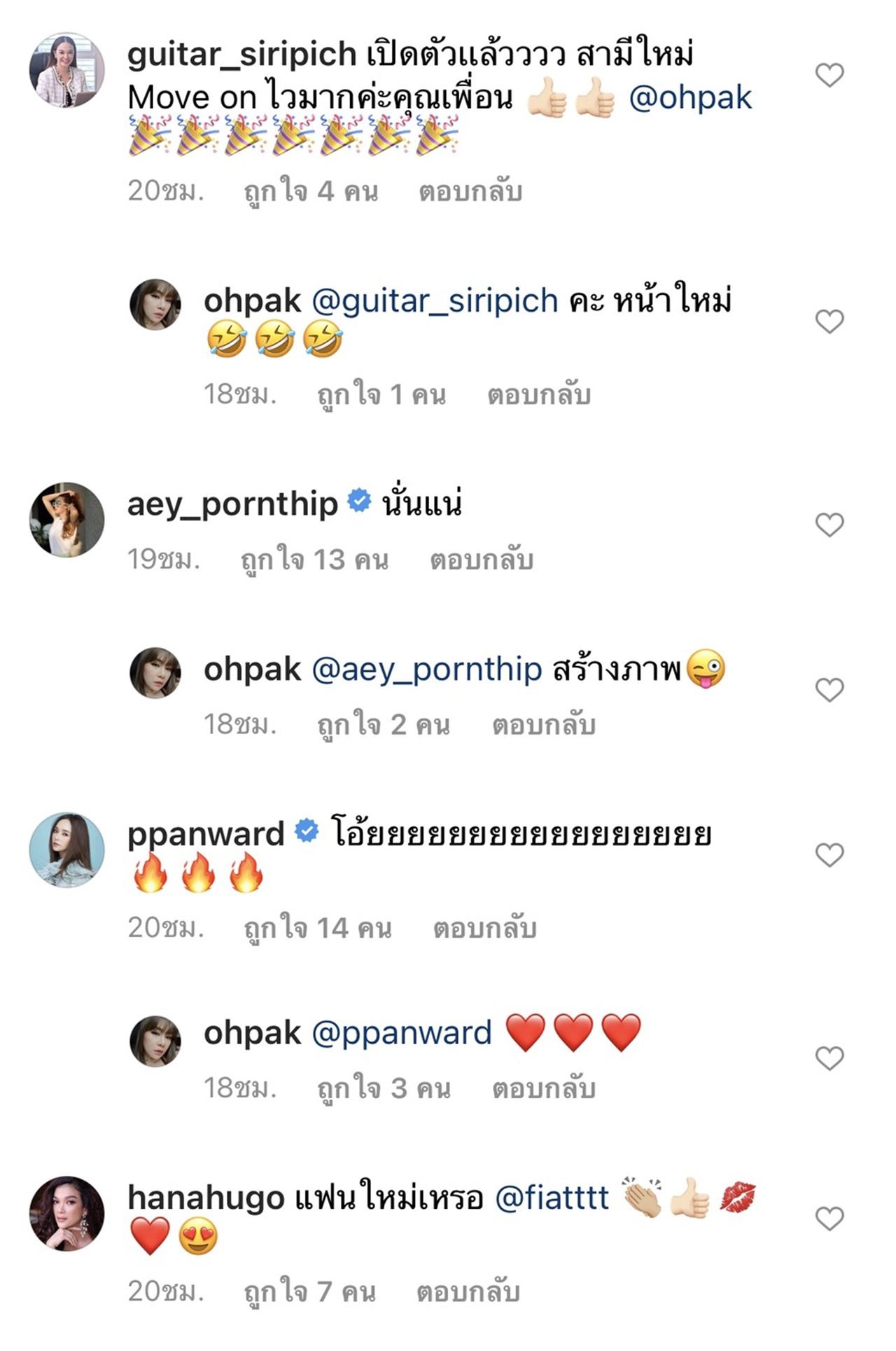Reply to ohpak's comment mentioning ppanward
The width and height of the screenshot is (896, 1351).
click(x=544, y=1088)
